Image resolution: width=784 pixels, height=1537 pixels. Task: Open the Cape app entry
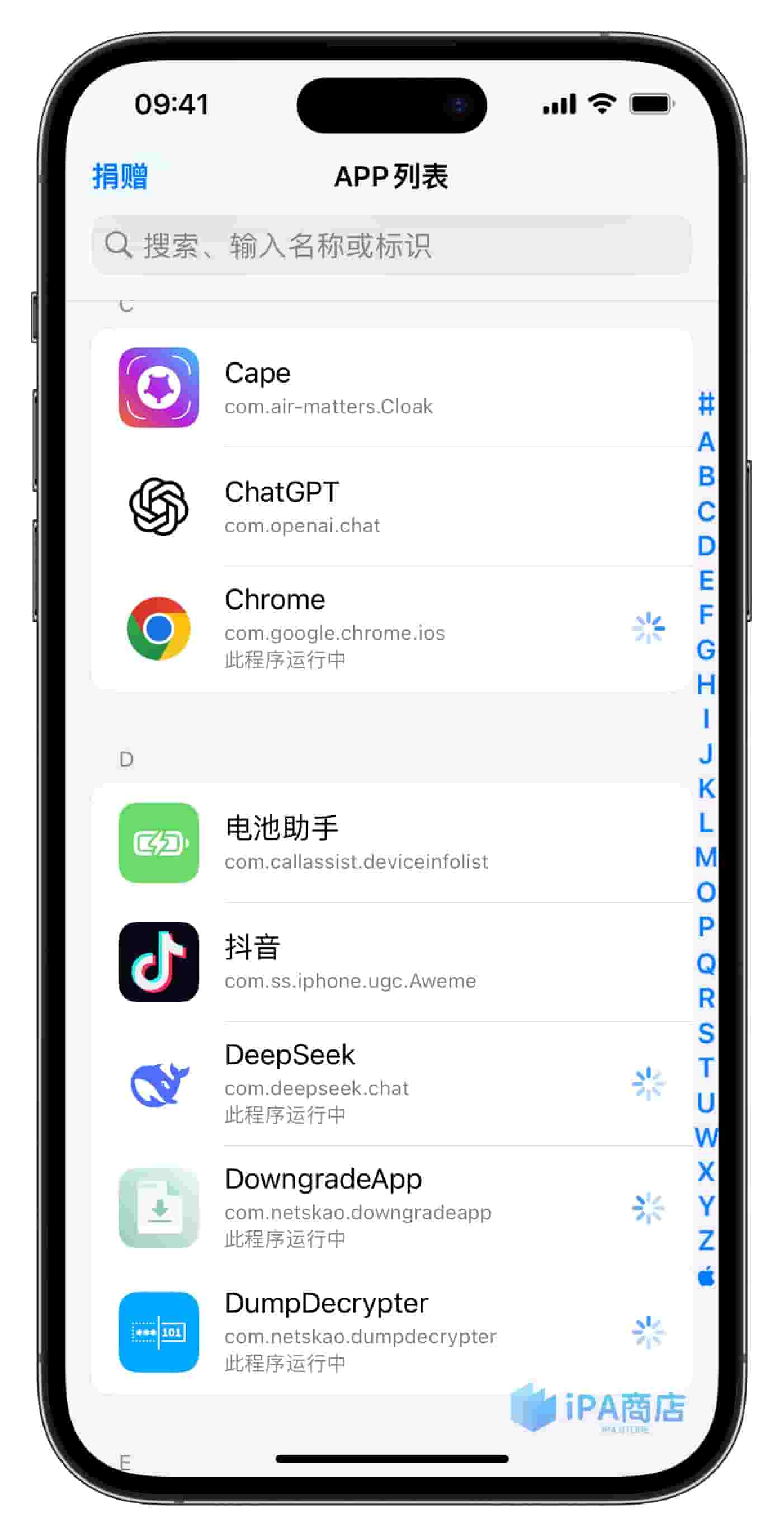click(391, 388)
